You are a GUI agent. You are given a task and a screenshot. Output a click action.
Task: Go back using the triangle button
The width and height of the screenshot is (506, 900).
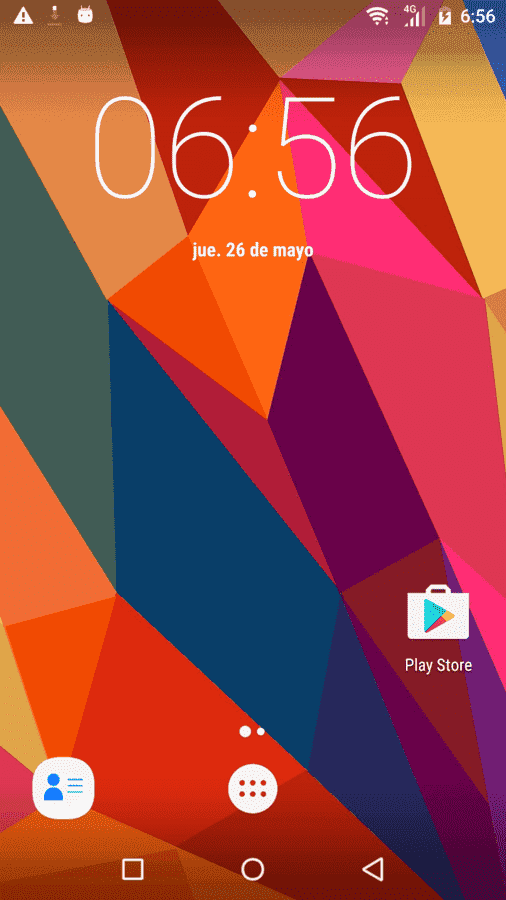pyautogui.click(x=373, y=869)
